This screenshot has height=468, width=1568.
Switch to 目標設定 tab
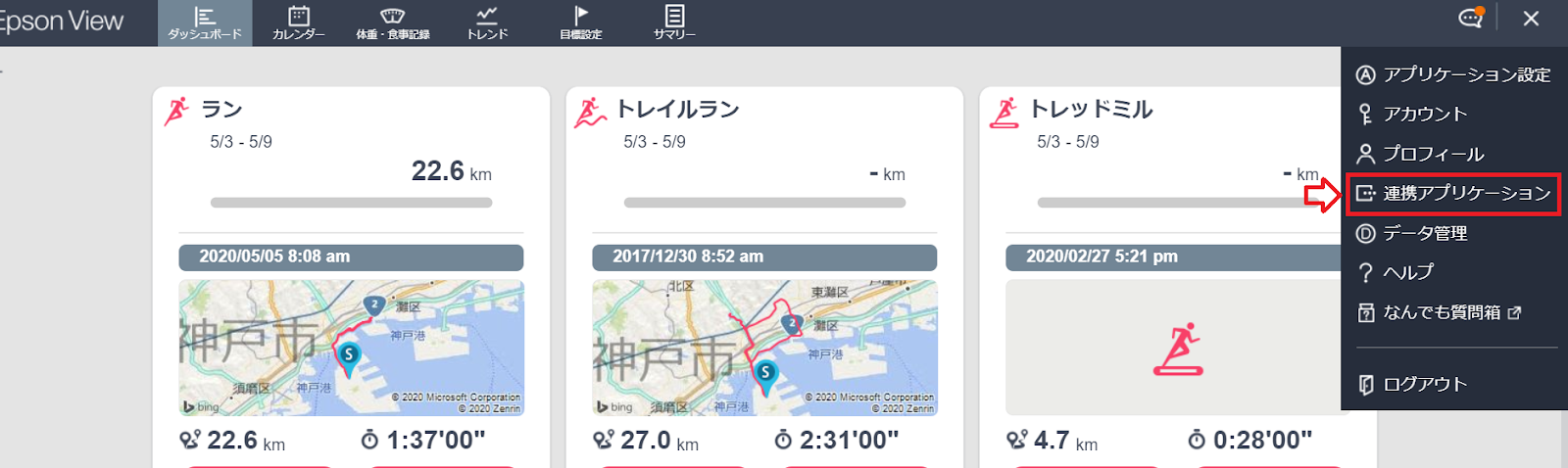point(580,23)
